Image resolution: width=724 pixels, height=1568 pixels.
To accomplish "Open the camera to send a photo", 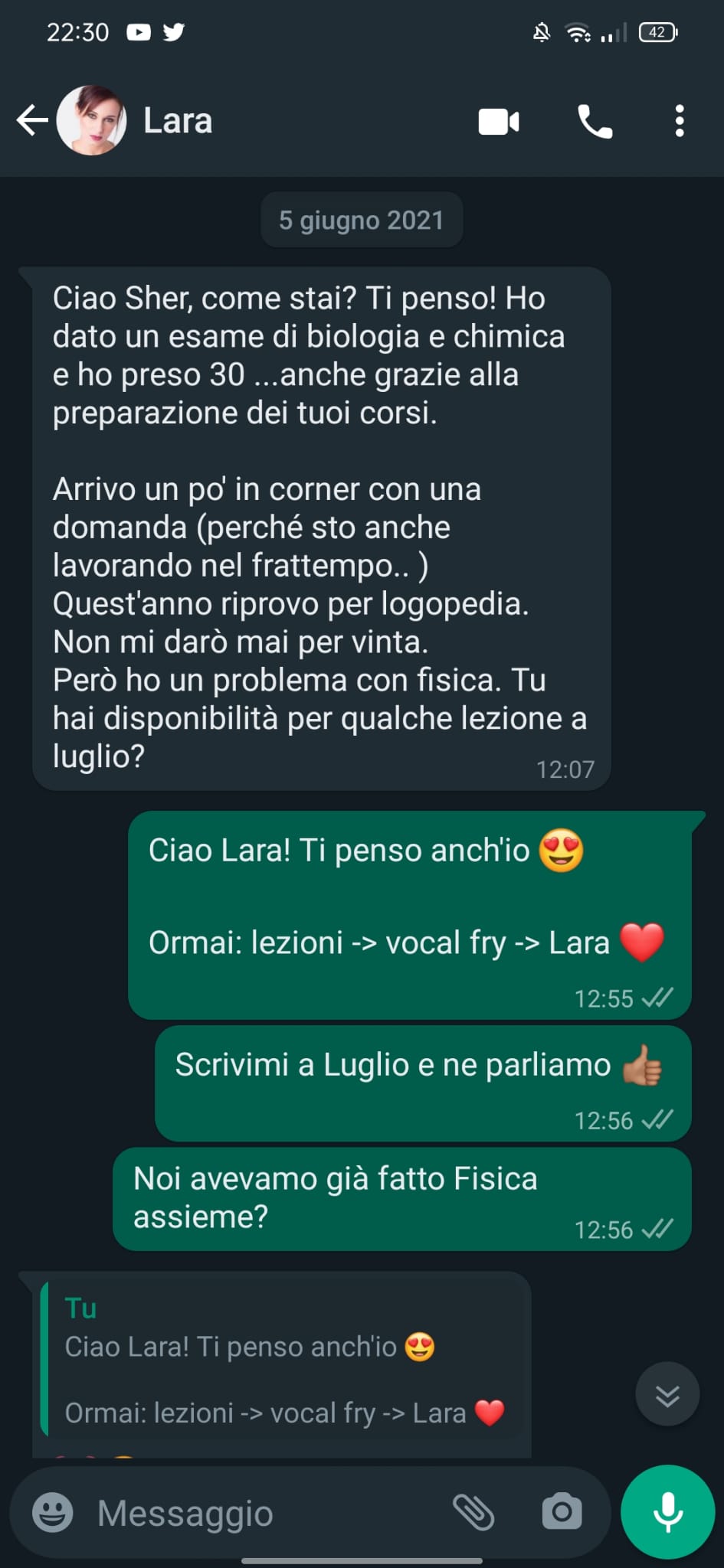I will click(562, 1512).
